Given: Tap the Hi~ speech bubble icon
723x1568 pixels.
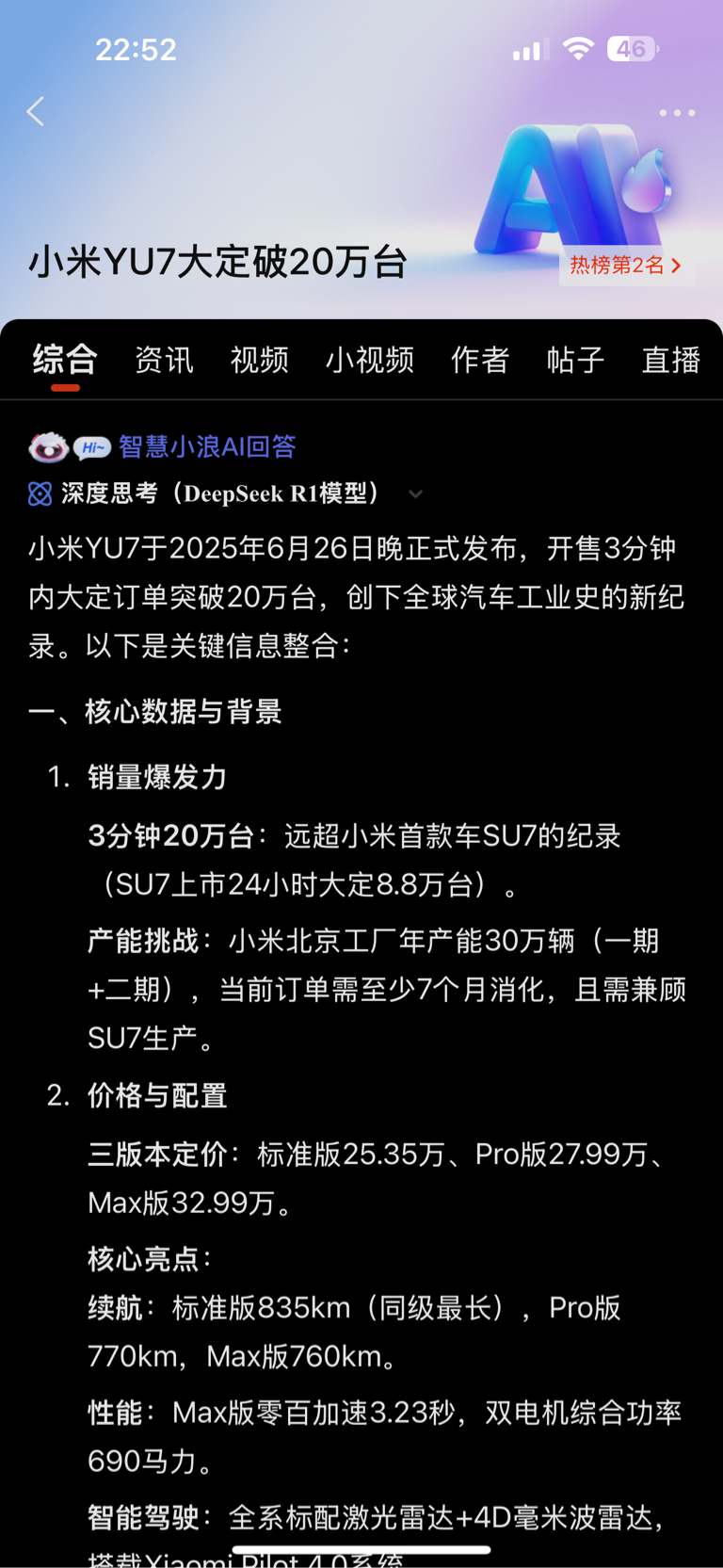Looking at the screenshot, I should click(89, 446).
